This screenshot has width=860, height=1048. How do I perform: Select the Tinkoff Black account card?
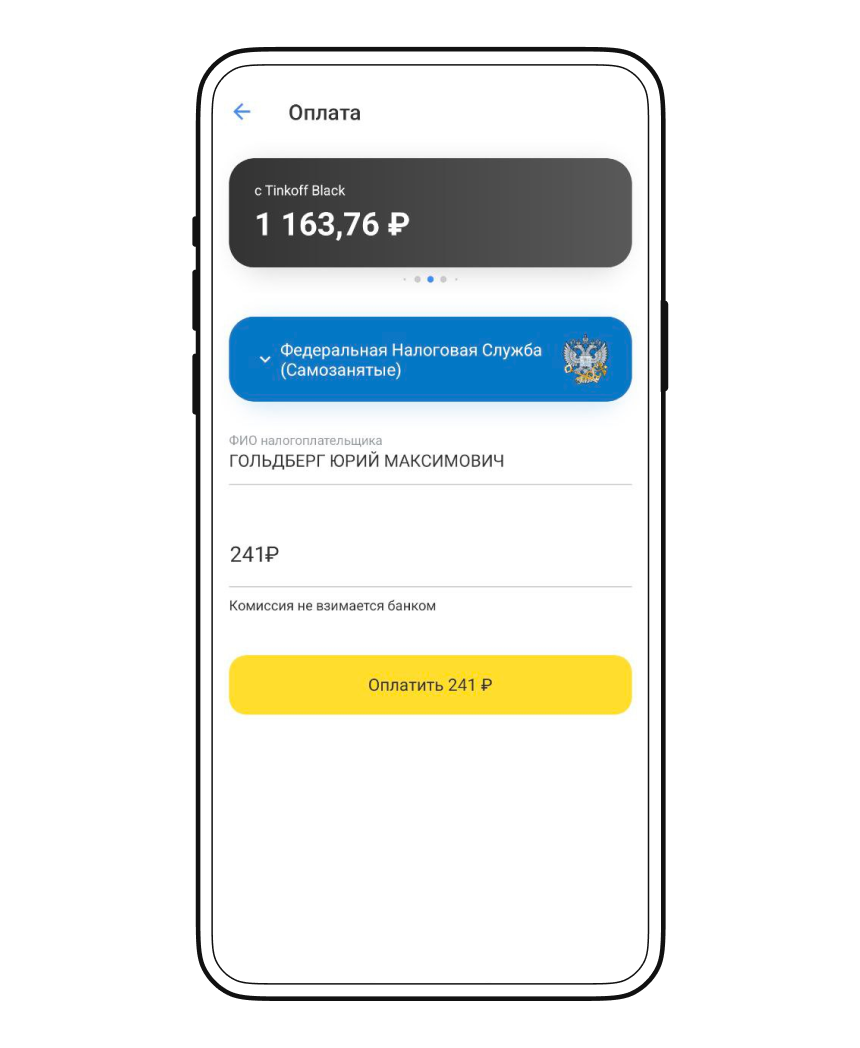[x=430, y=212]
